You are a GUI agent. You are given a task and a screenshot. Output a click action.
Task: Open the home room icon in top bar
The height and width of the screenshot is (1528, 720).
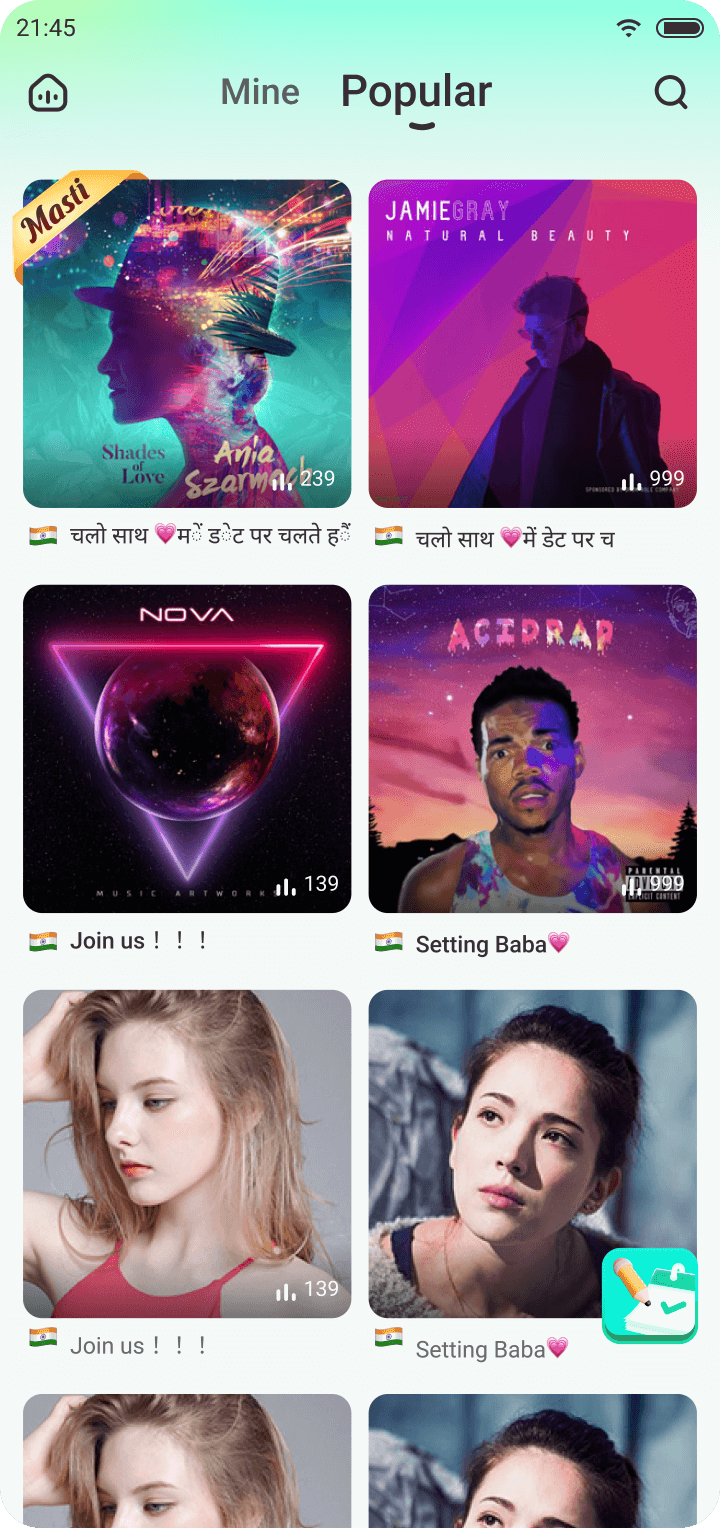click(x=48, y=93)
